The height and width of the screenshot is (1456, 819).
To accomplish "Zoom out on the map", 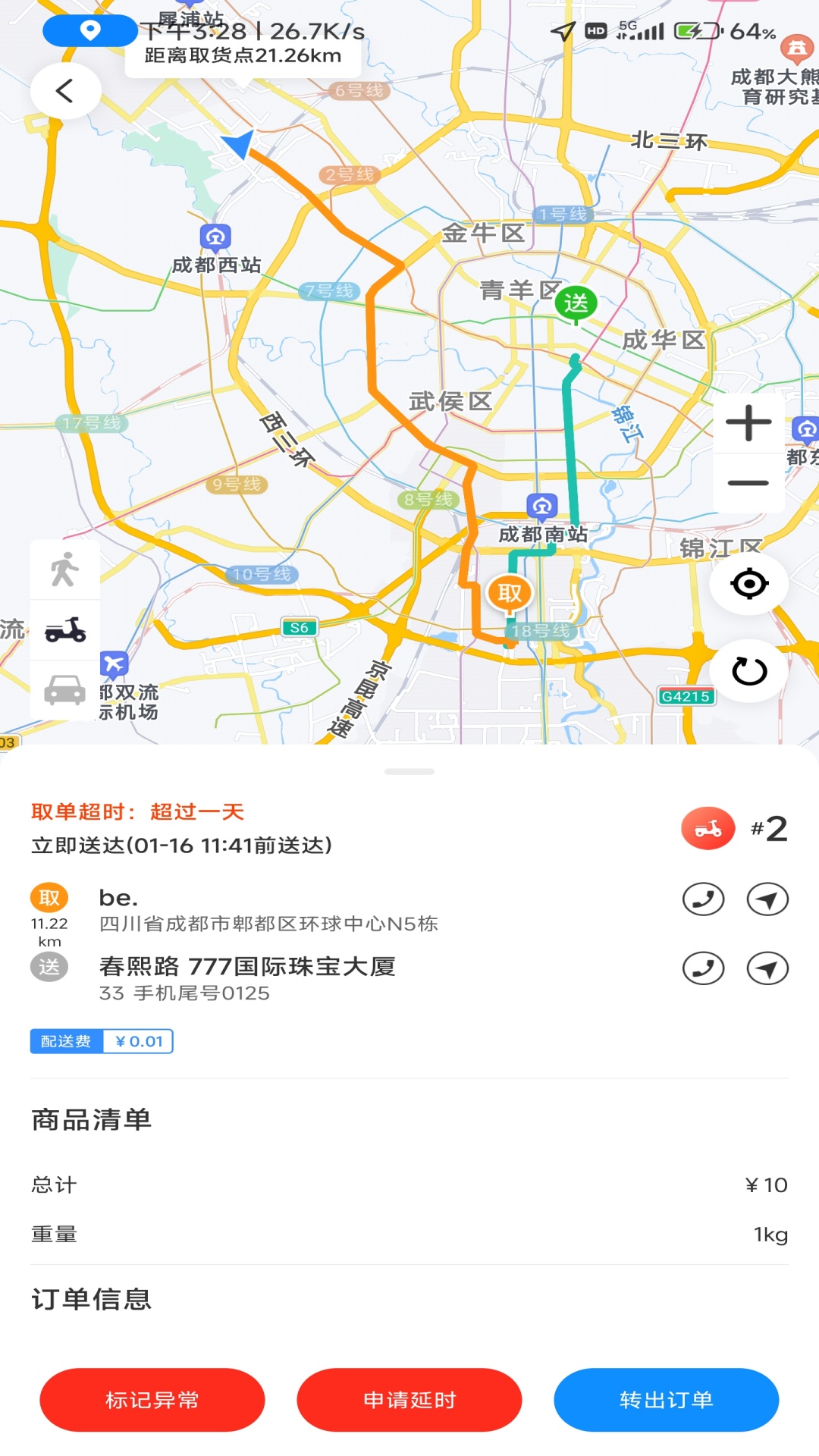I will coord(747,482).
